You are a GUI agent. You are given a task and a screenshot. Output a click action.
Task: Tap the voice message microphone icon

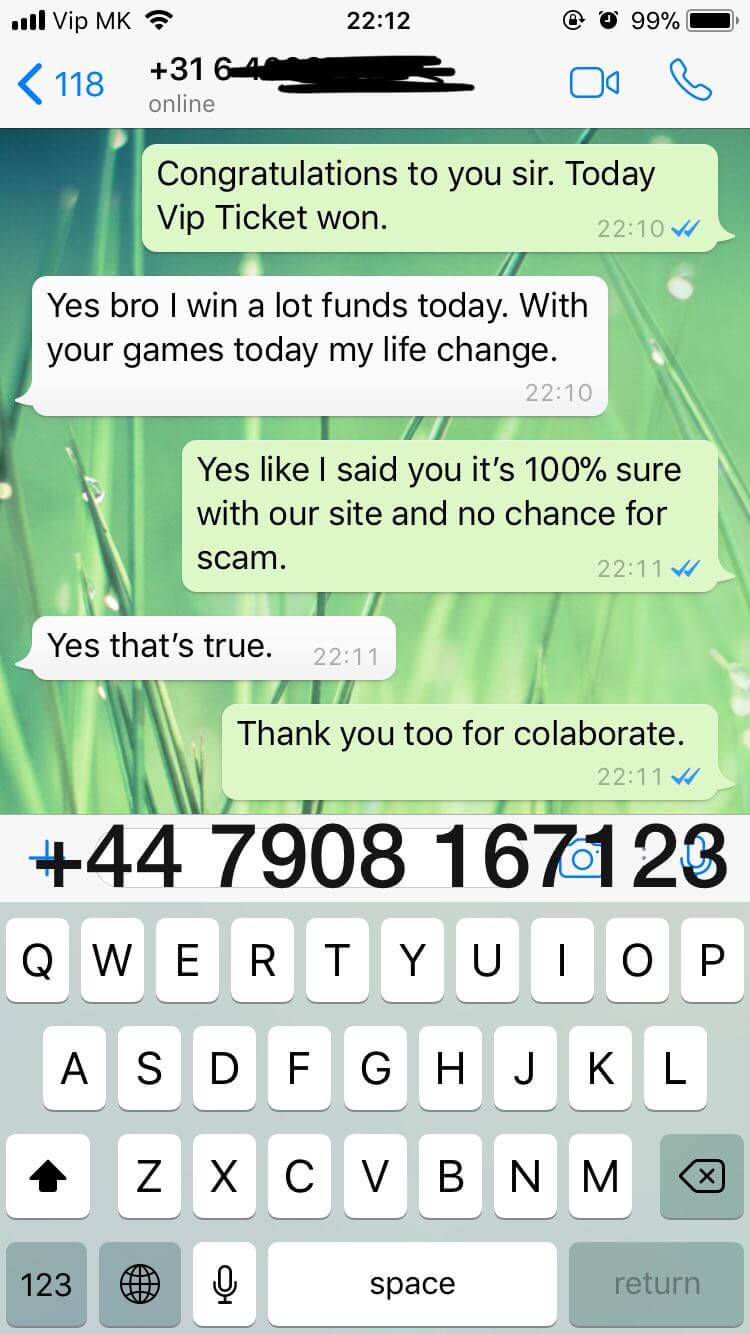(x=702, y=858)
